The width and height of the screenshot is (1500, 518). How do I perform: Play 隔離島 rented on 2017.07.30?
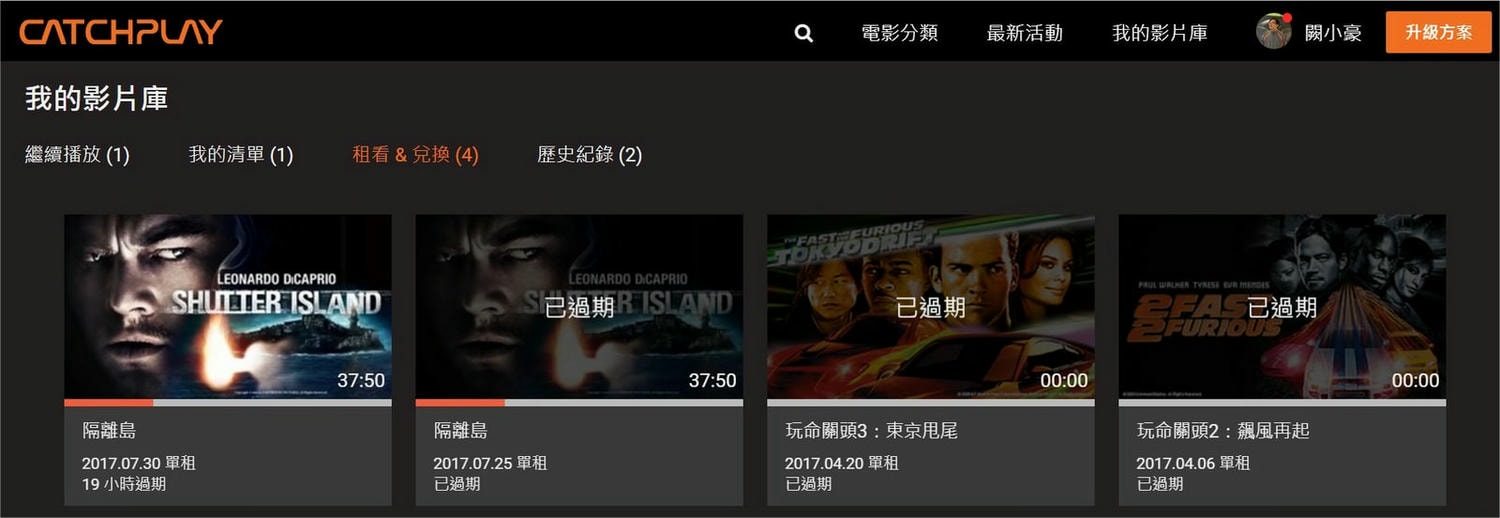click(x=228, y=306)
